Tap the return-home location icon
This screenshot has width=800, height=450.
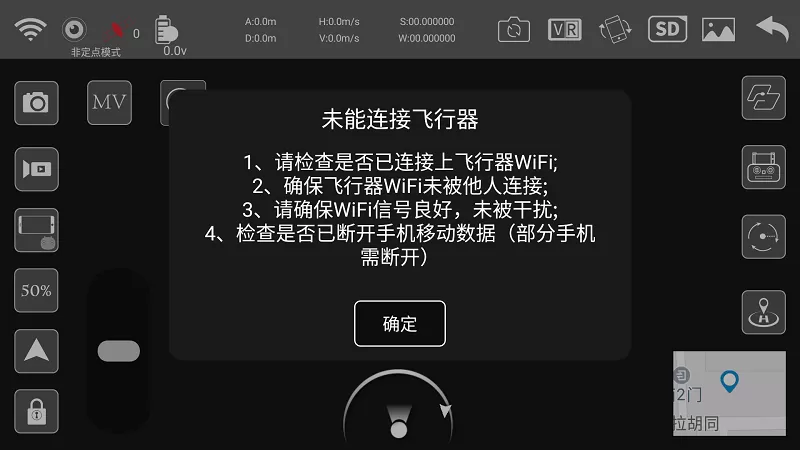point(763,312)
